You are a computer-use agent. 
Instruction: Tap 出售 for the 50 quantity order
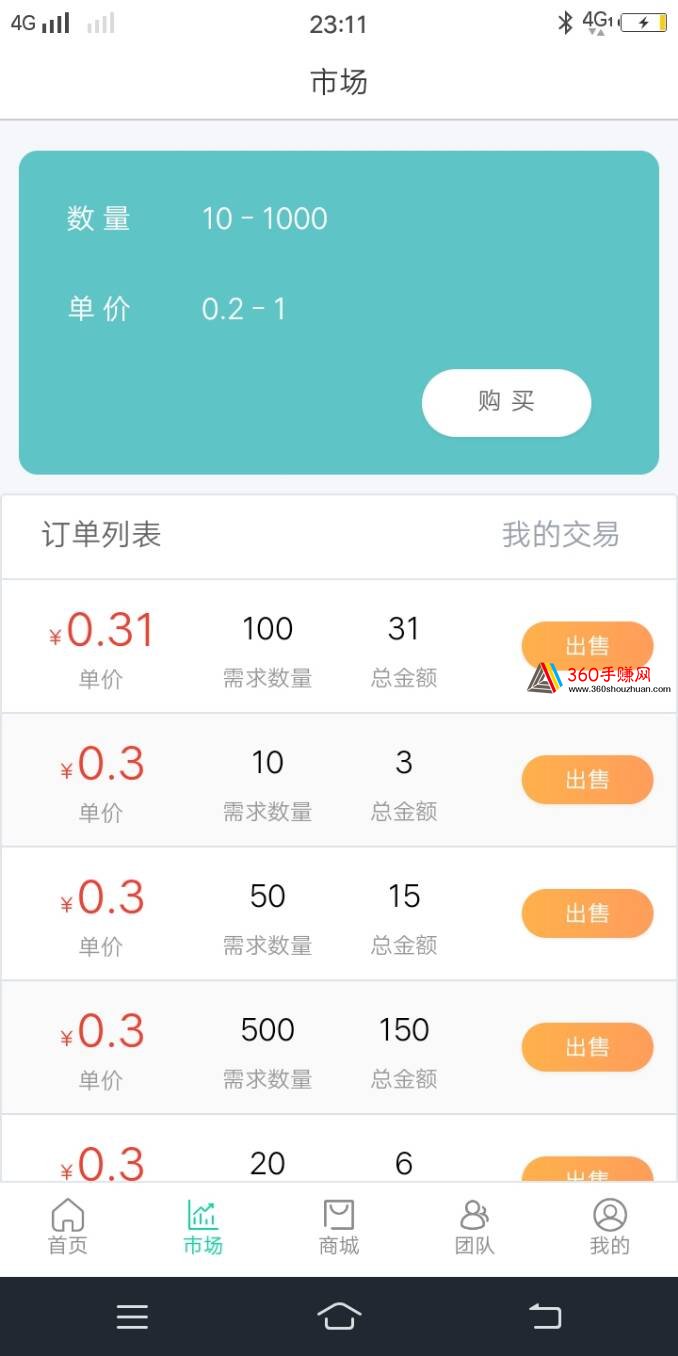587,913
